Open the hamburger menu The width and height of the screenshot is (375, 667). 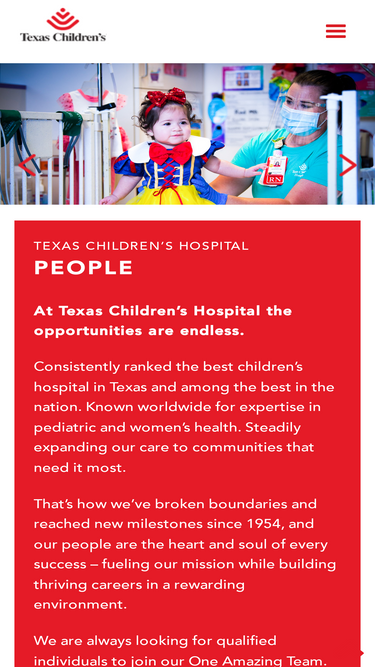335,31
